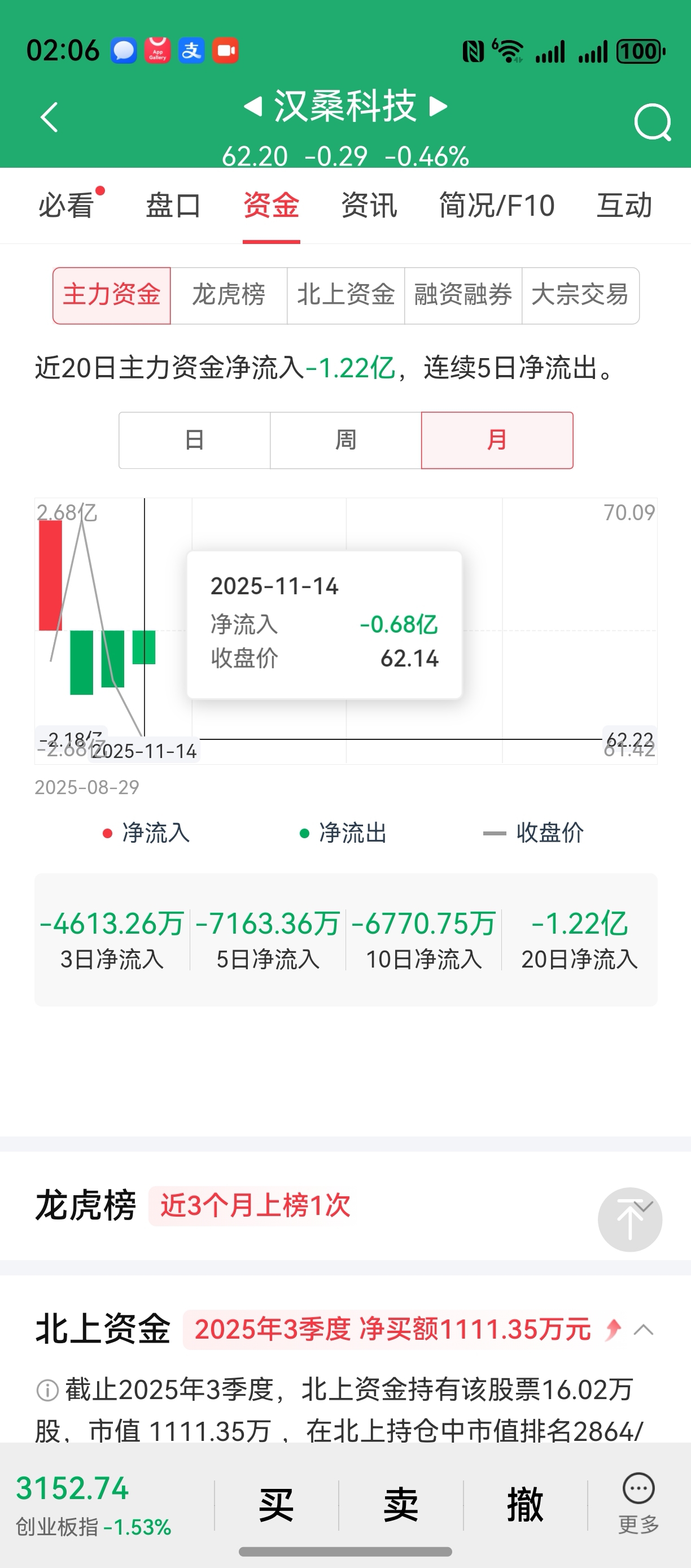This screenshot has width=691, height=1568.
Task: Tap the 卖 button
Action: point(401,1504)
